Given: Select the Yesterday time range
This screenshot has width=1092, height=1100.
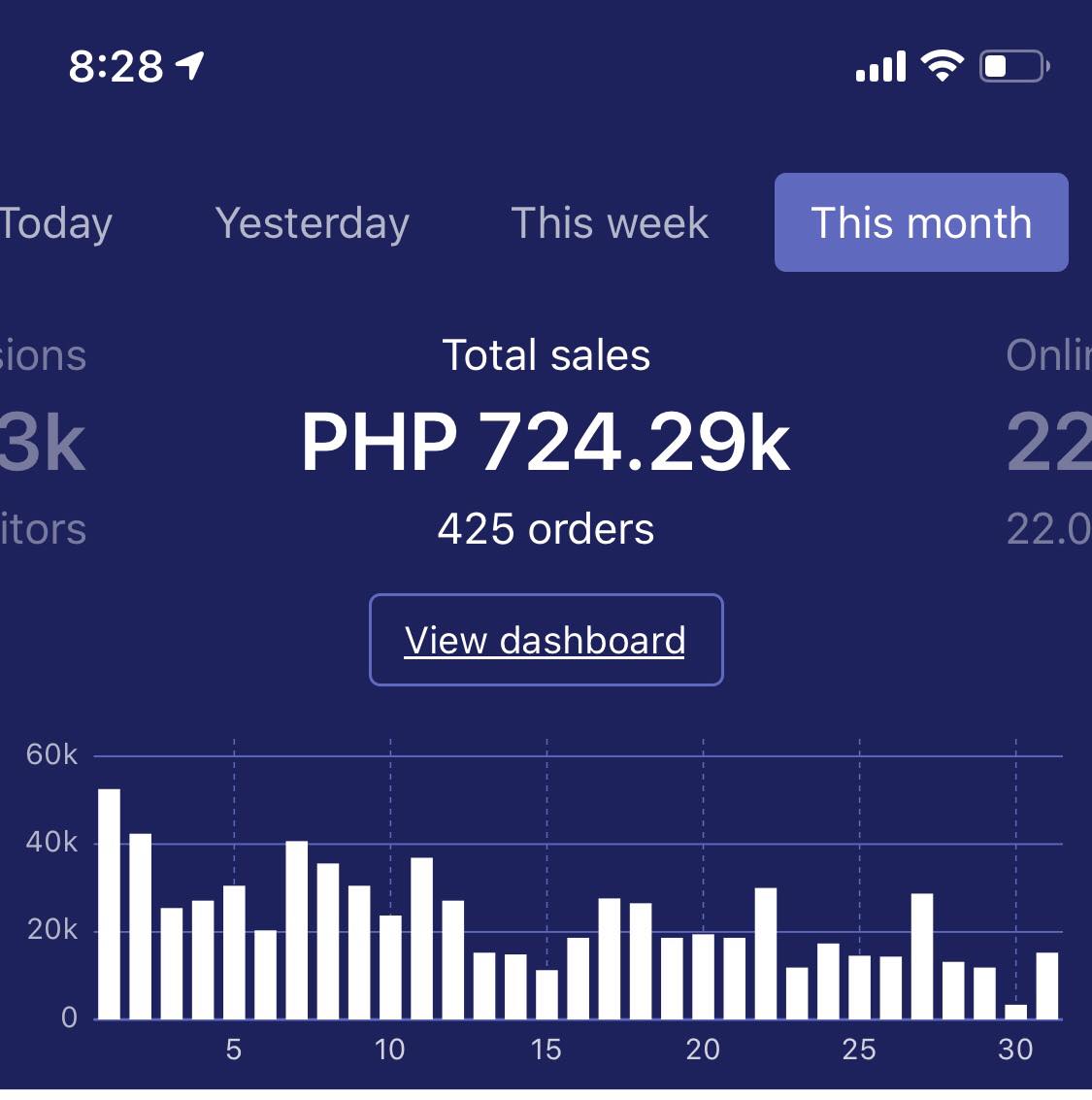Looking at the screenshot, I should click(312, 223).
